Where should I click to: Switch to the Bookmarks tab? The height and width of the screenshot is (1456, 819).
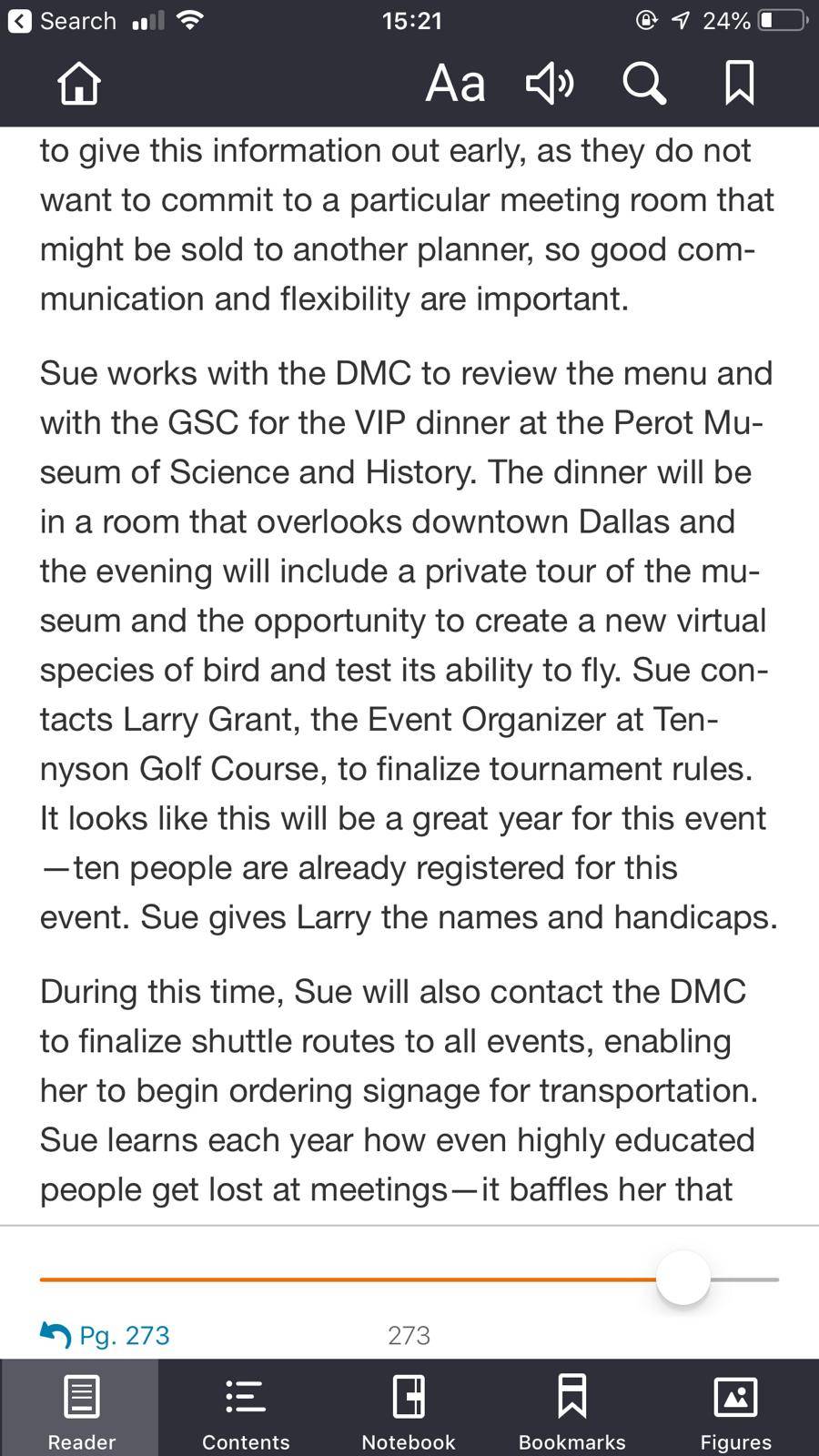[572, 1412]
